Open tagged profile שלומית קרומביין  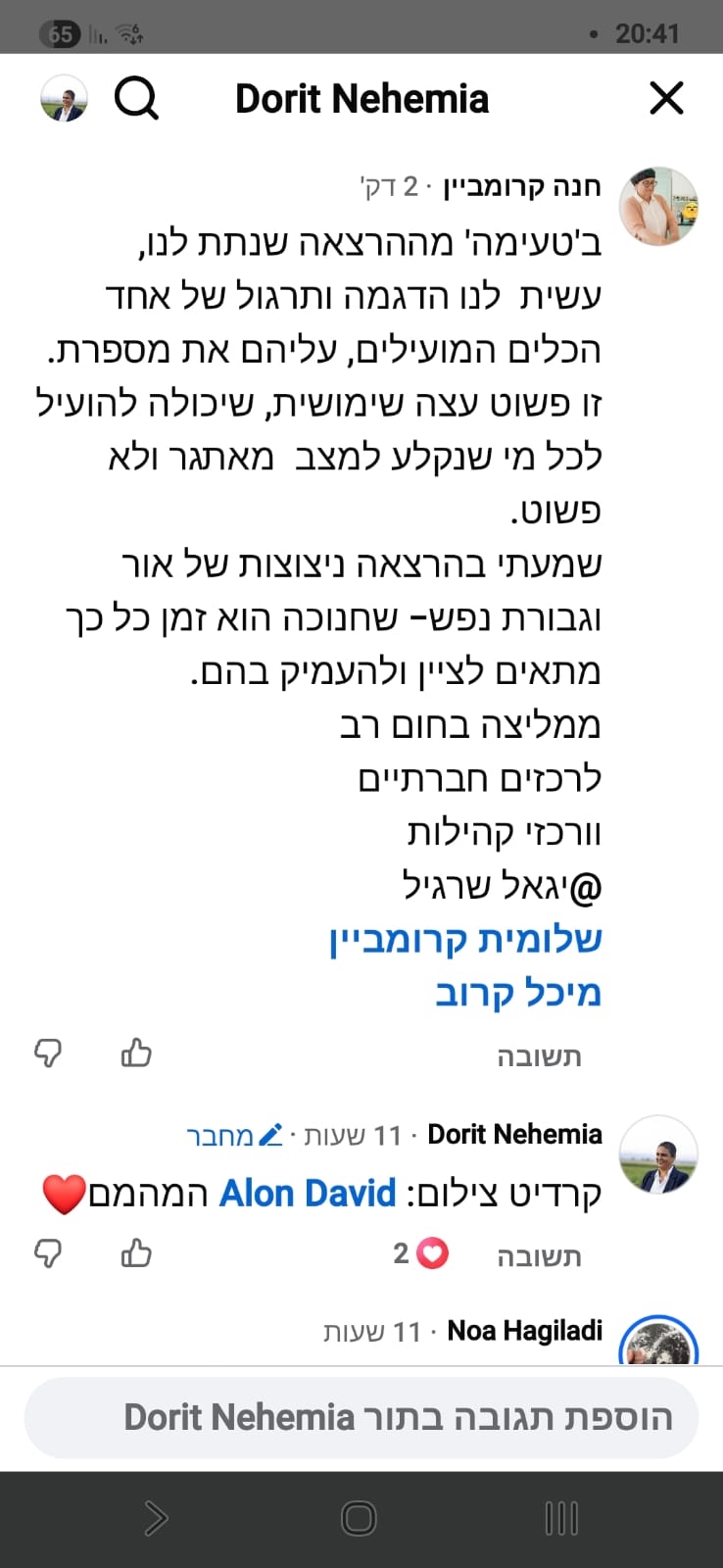coord(465,939)
